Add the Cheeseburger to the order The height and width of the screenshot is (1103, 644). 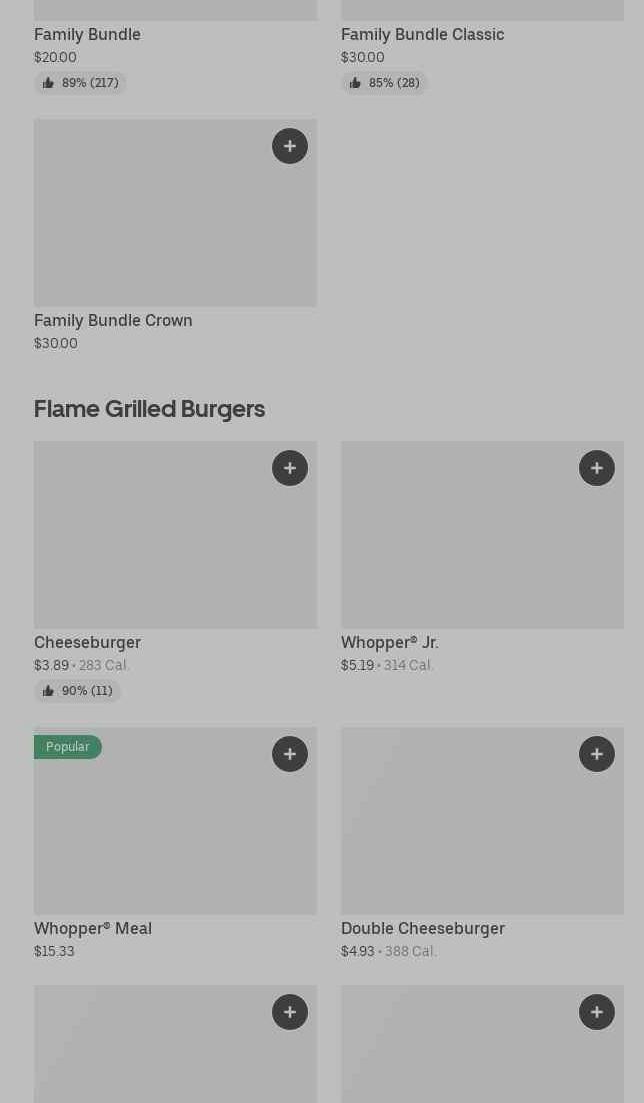(x=290, y=468)
